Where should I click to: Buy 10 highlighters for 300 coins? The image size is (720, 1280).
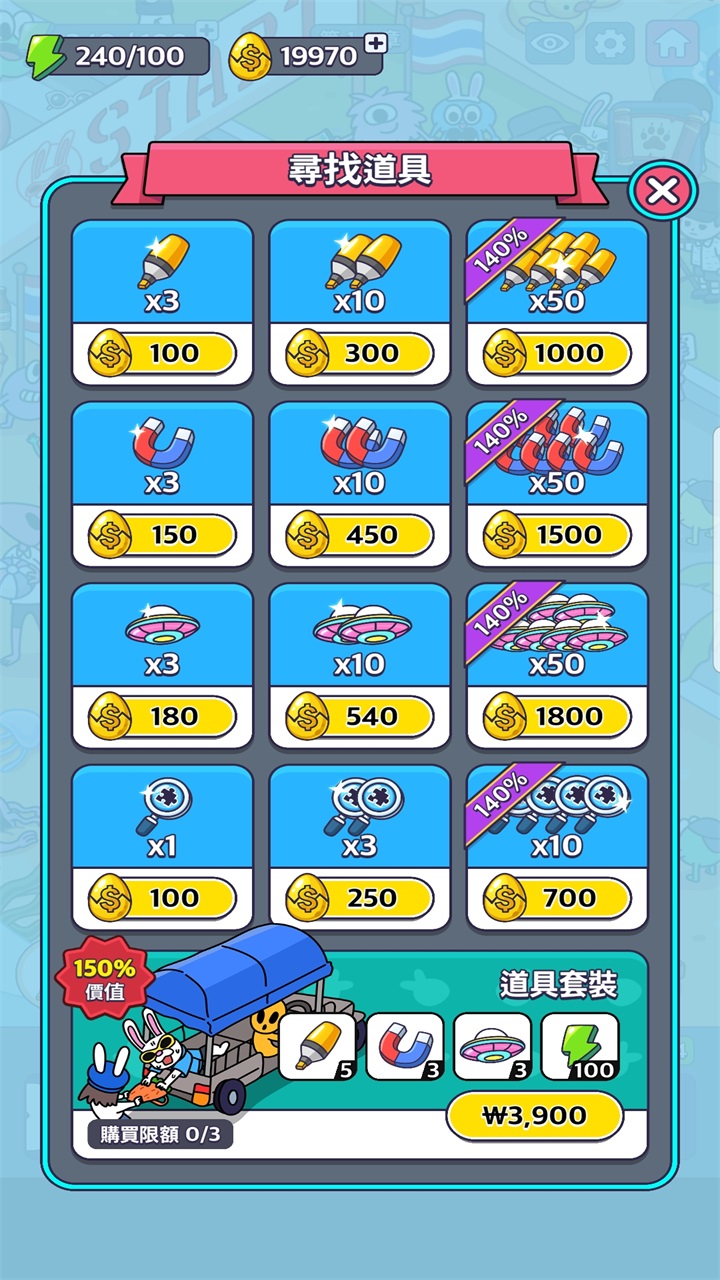tap(360, 353)
